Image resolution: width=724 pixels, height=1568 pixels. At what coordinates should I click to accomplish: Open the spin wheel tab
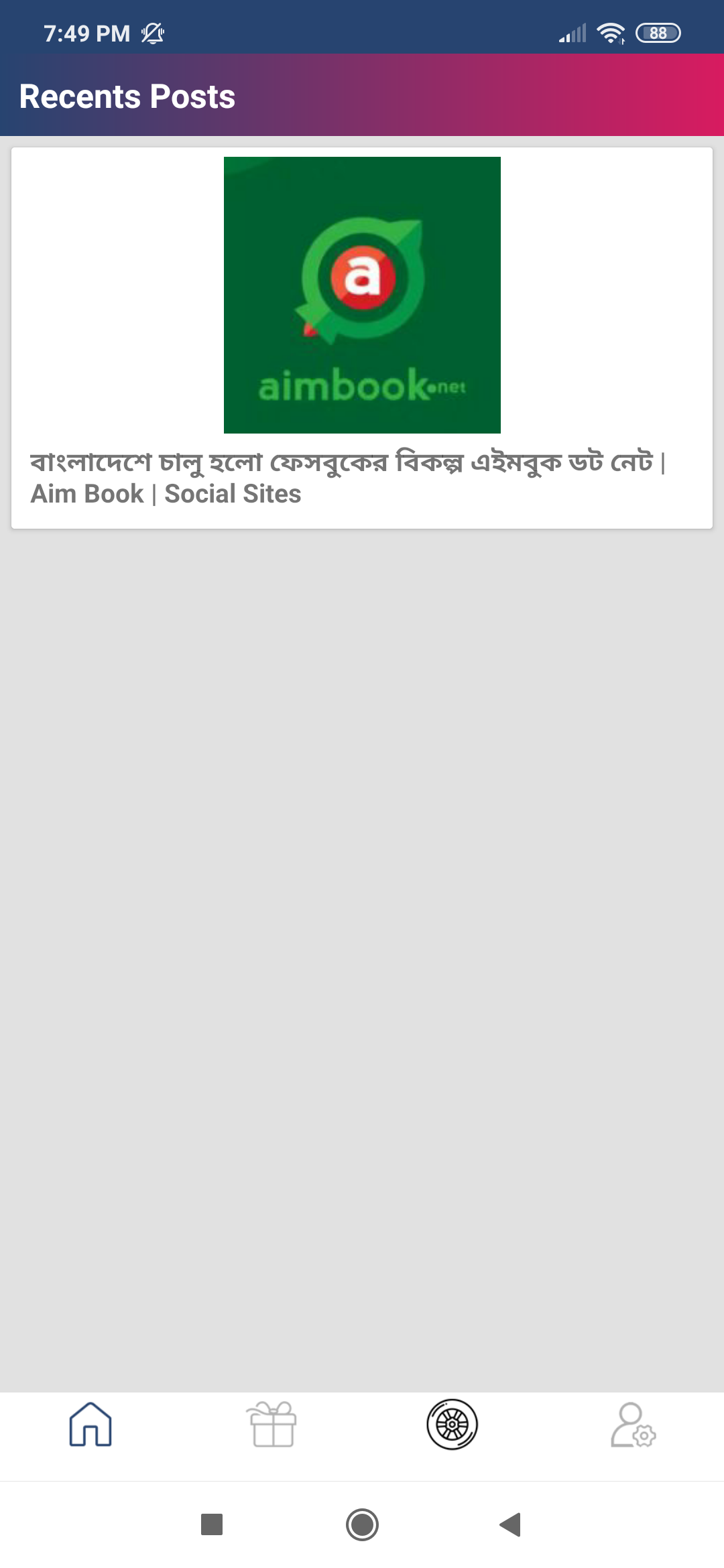[452, 1425]
